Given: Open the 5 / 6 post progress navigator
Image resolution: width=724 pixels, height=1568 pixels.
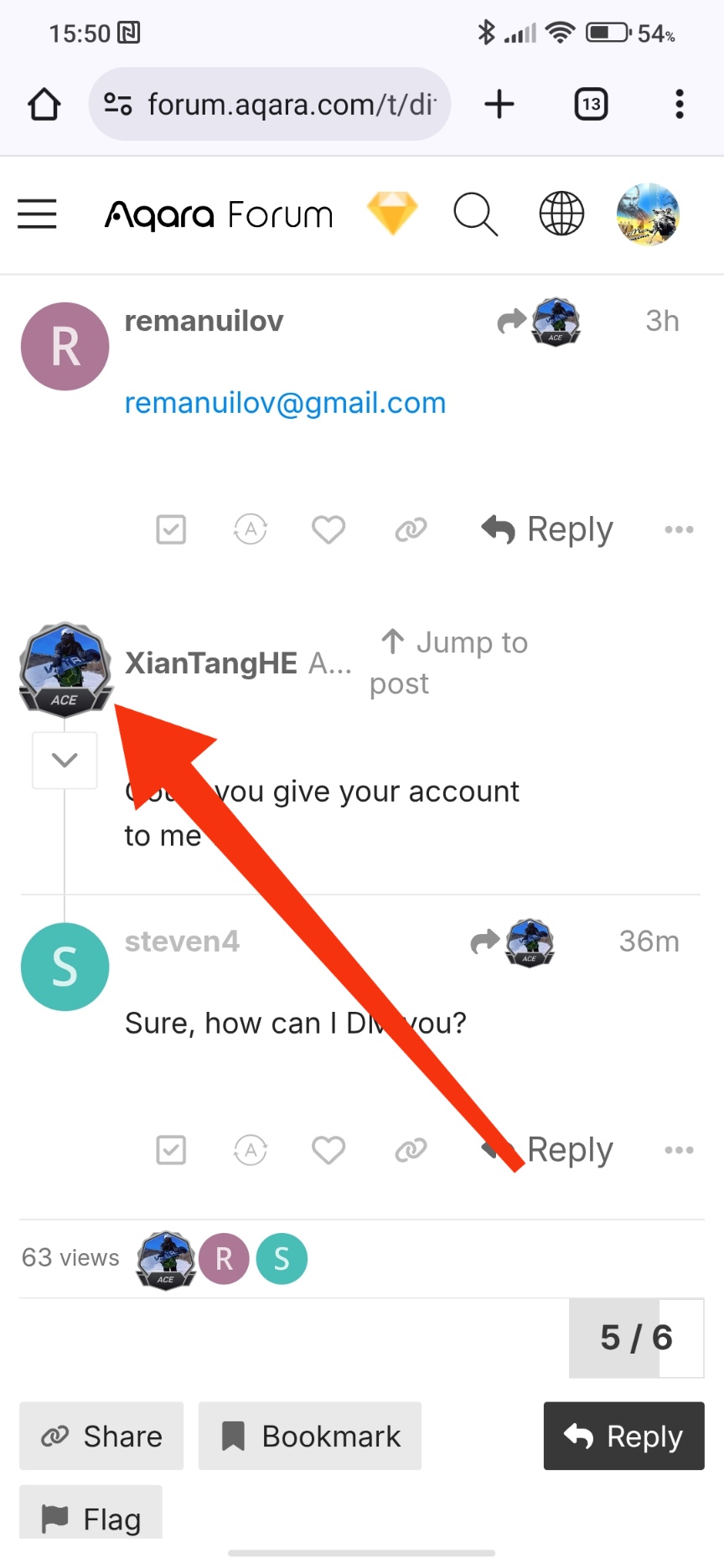Looking at the screenshot, I should click(636, 1338).
